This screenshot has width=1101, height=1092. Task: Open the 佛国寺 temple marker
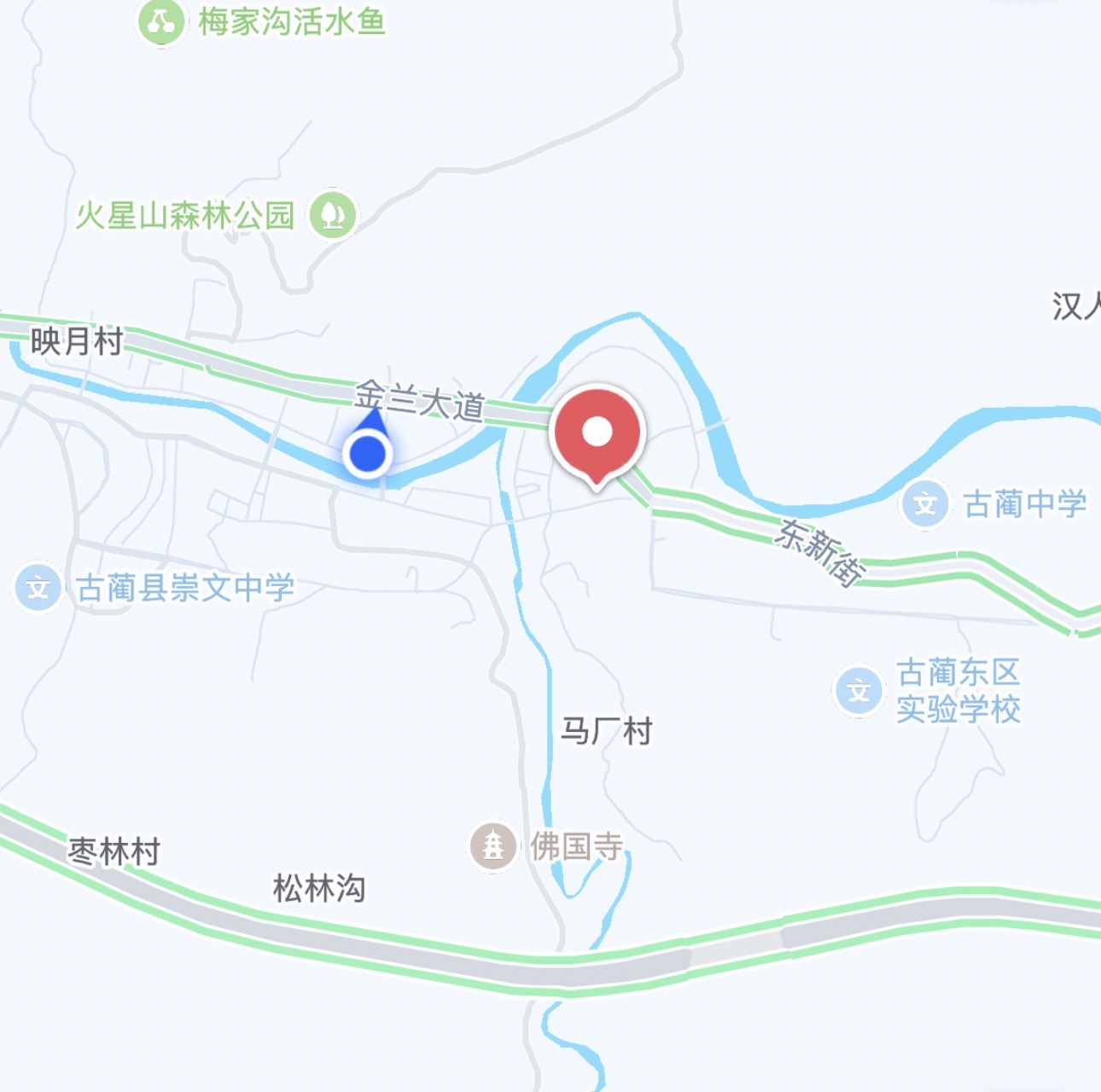click(x=493, y=845)
